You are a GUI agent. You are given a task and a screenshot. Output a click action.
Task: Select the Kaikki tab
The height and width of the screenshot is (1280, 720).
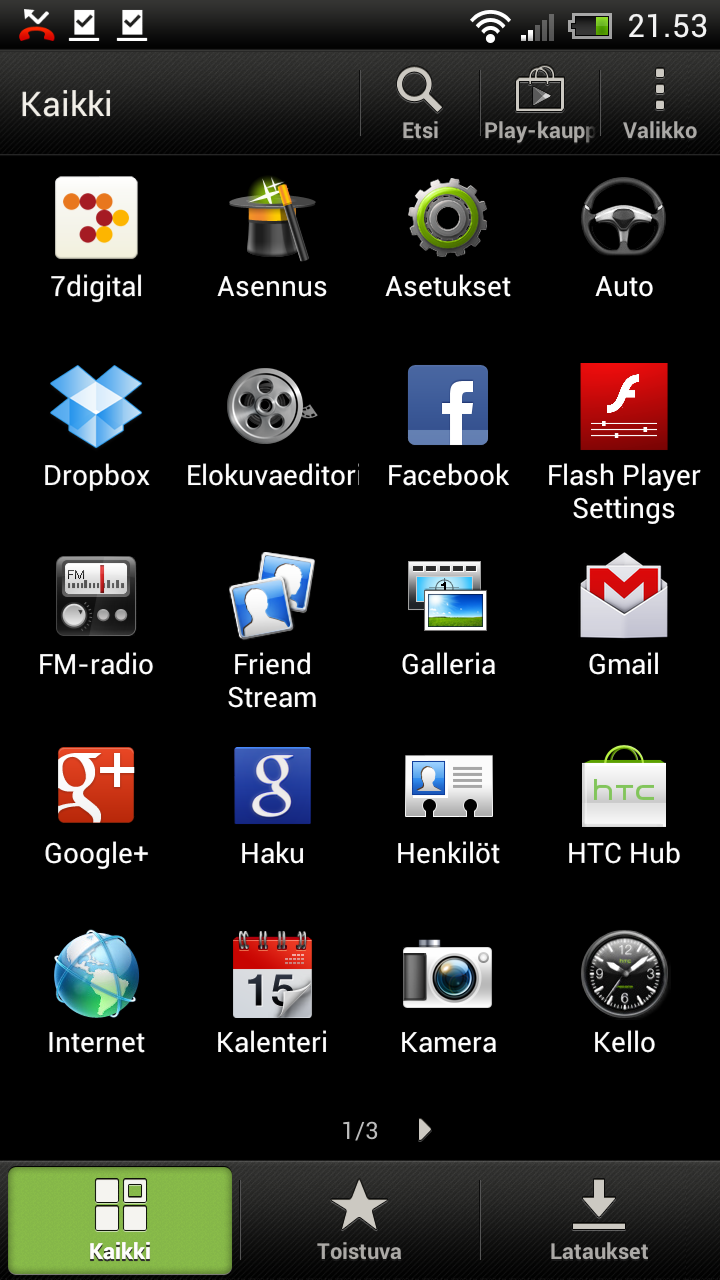coord(120,1220)
